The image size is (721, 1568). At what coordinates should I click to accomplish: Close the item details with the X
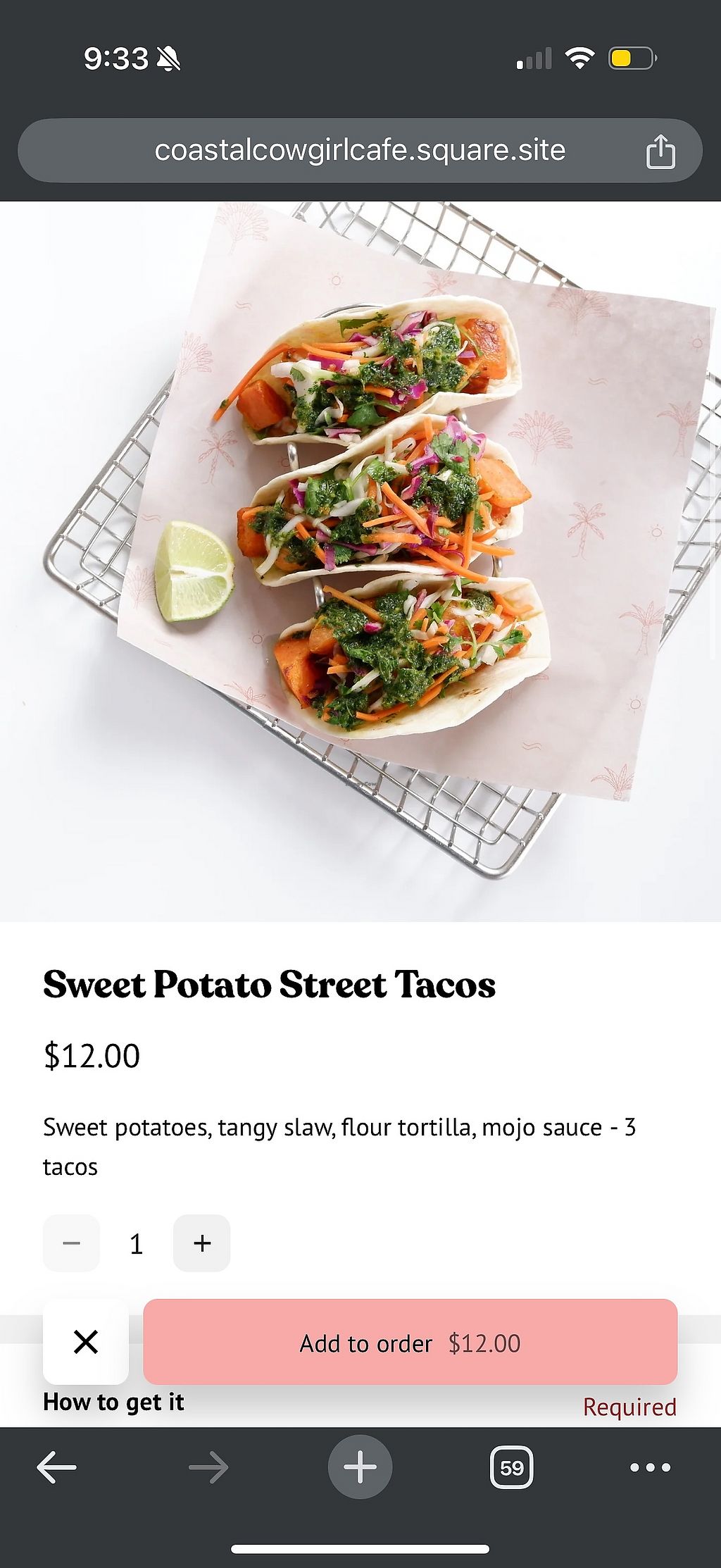point(86,1342)
